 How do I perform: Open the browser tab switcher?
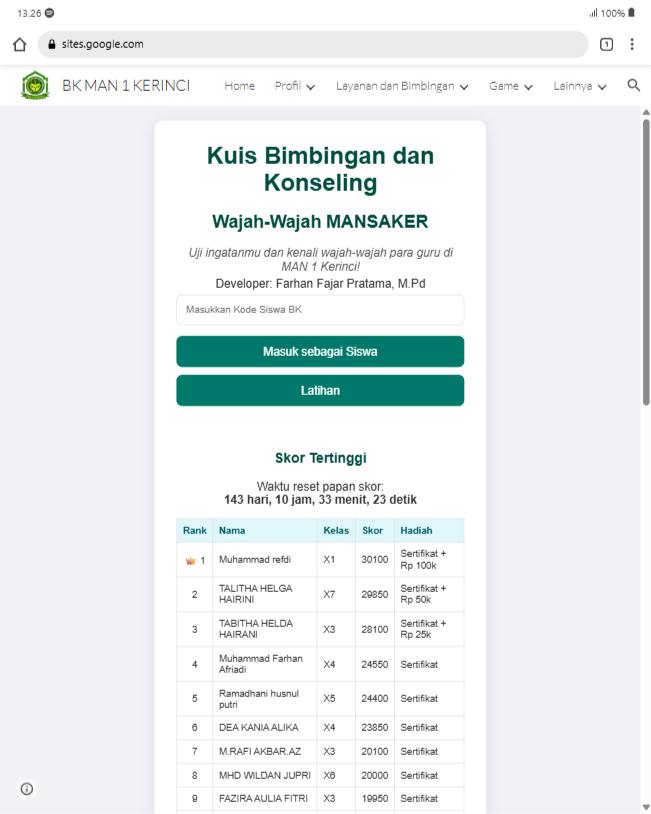click(606, 44)
